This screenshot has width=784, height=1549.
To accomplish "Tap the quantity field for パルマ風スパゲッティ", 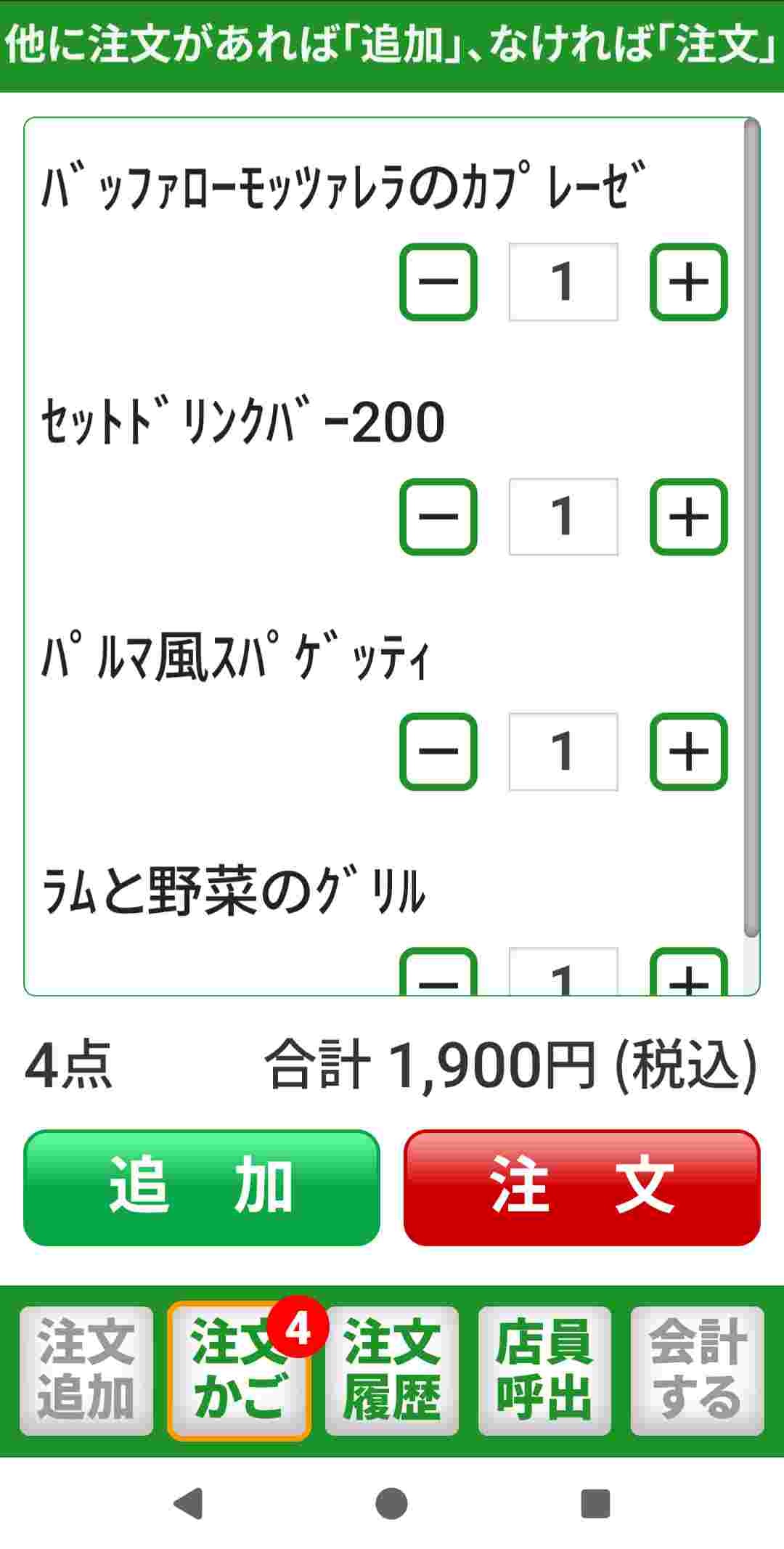I will 563,752.
